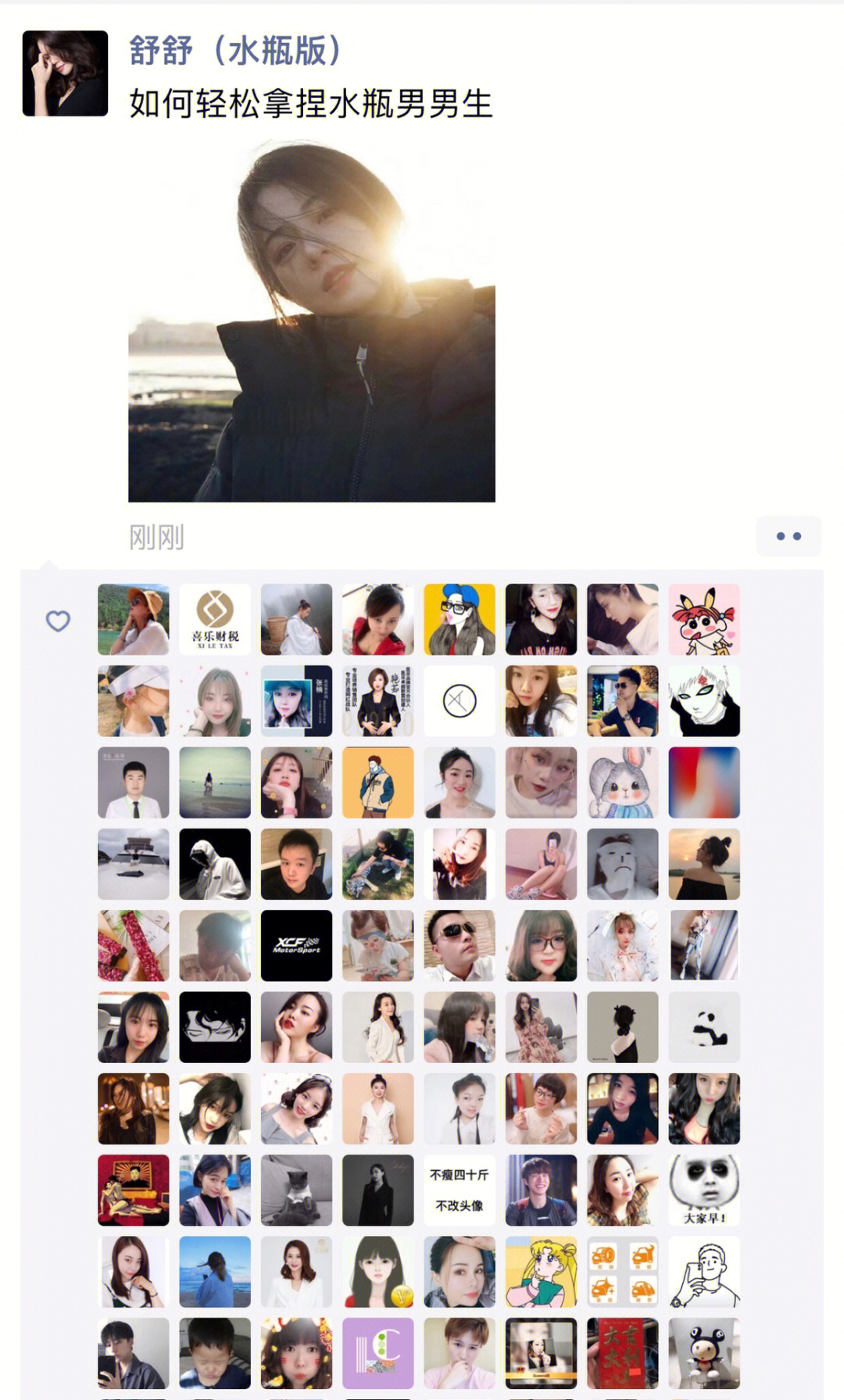Open the Shin-chan cartoon liker avatar
The width and height of the screenshot is (844, 1400).
(704, 619)
